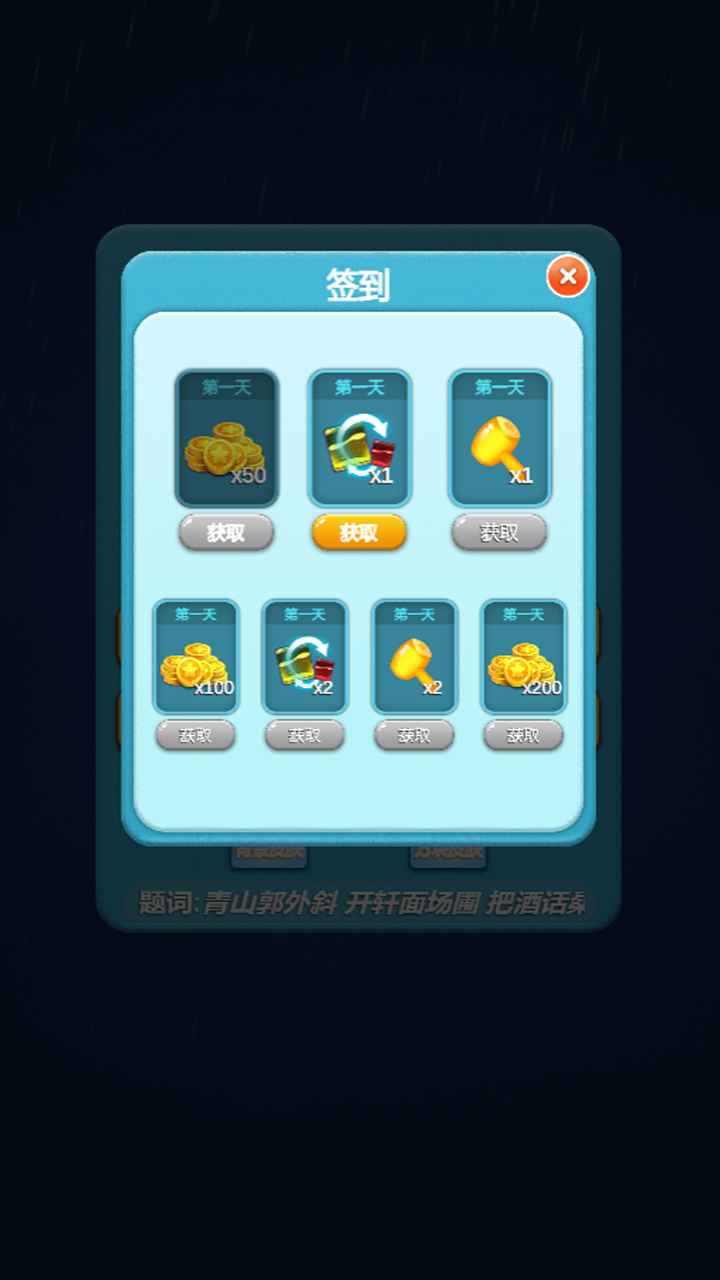Click the x1 golden hammer icon
The height and width of the screenshot is (1280, 720).
tap(498, 440)
